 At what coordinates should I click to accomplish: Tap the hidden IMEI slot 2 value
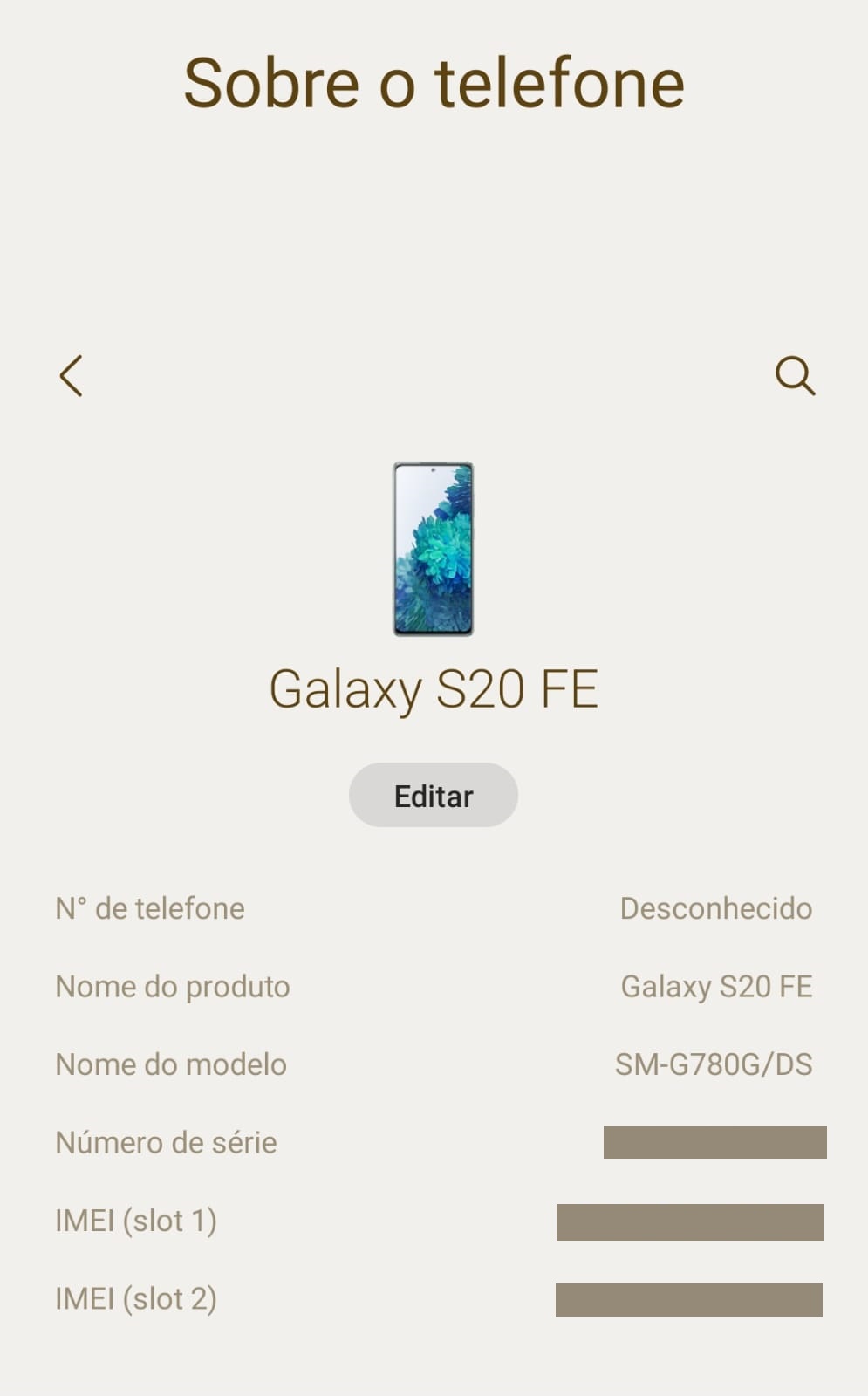point(689,1299)
